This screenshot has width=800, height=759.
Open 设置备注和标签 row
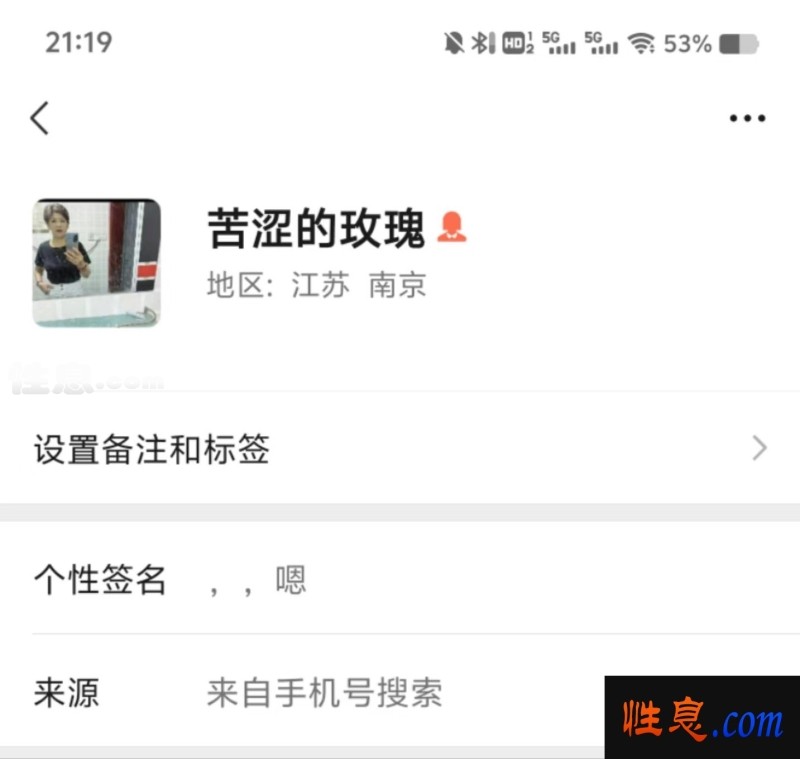(x=400, y=449)
